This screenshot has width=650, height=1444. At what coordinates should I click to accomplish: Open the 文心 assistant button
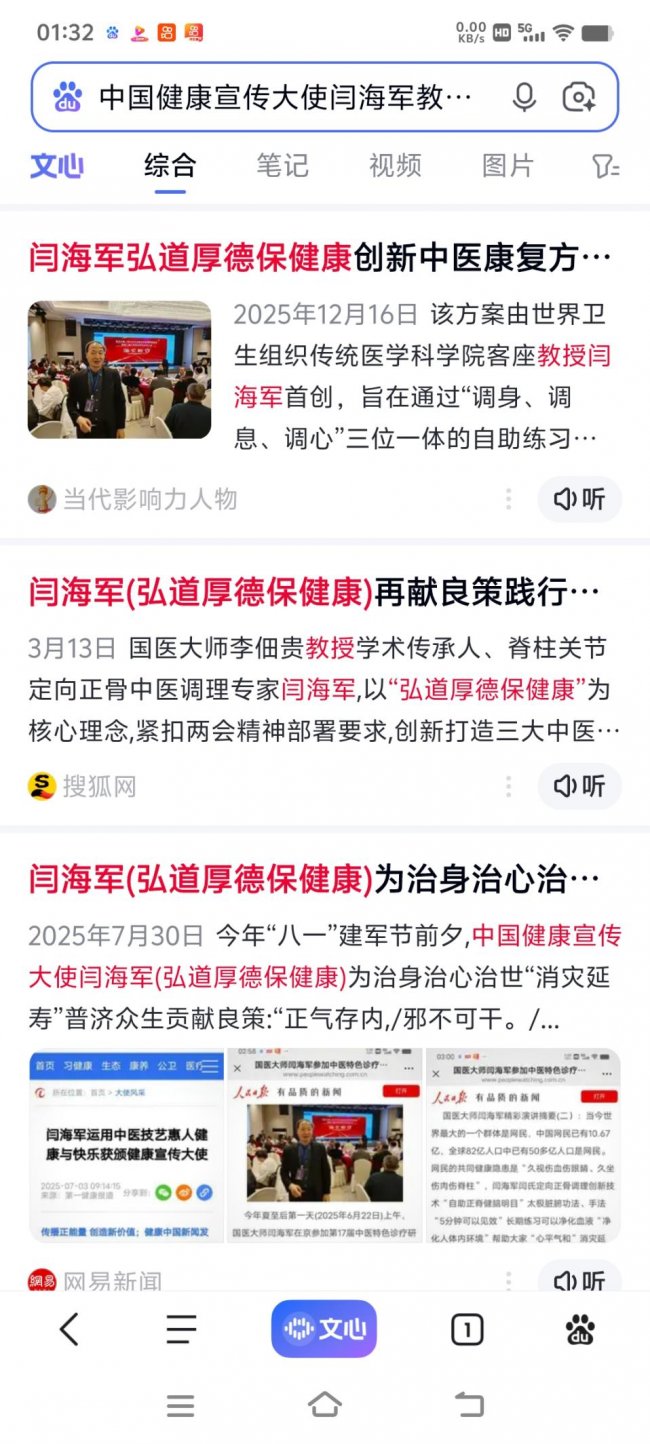(324, 1329)
